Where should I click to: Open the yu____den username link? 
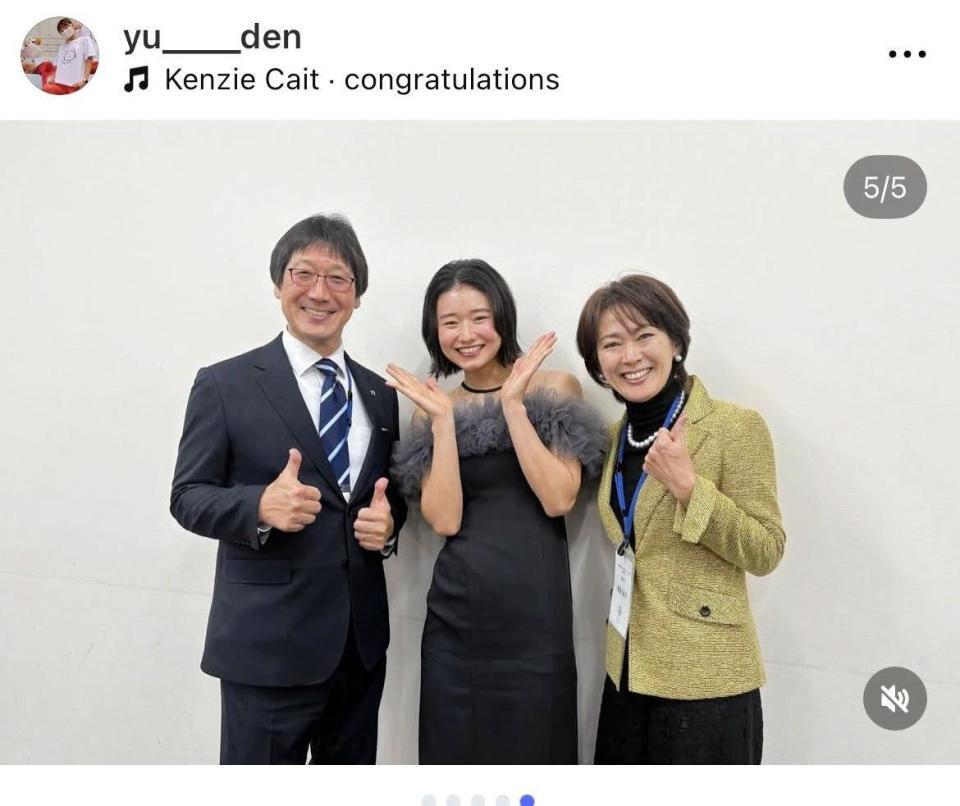point(212,38)
